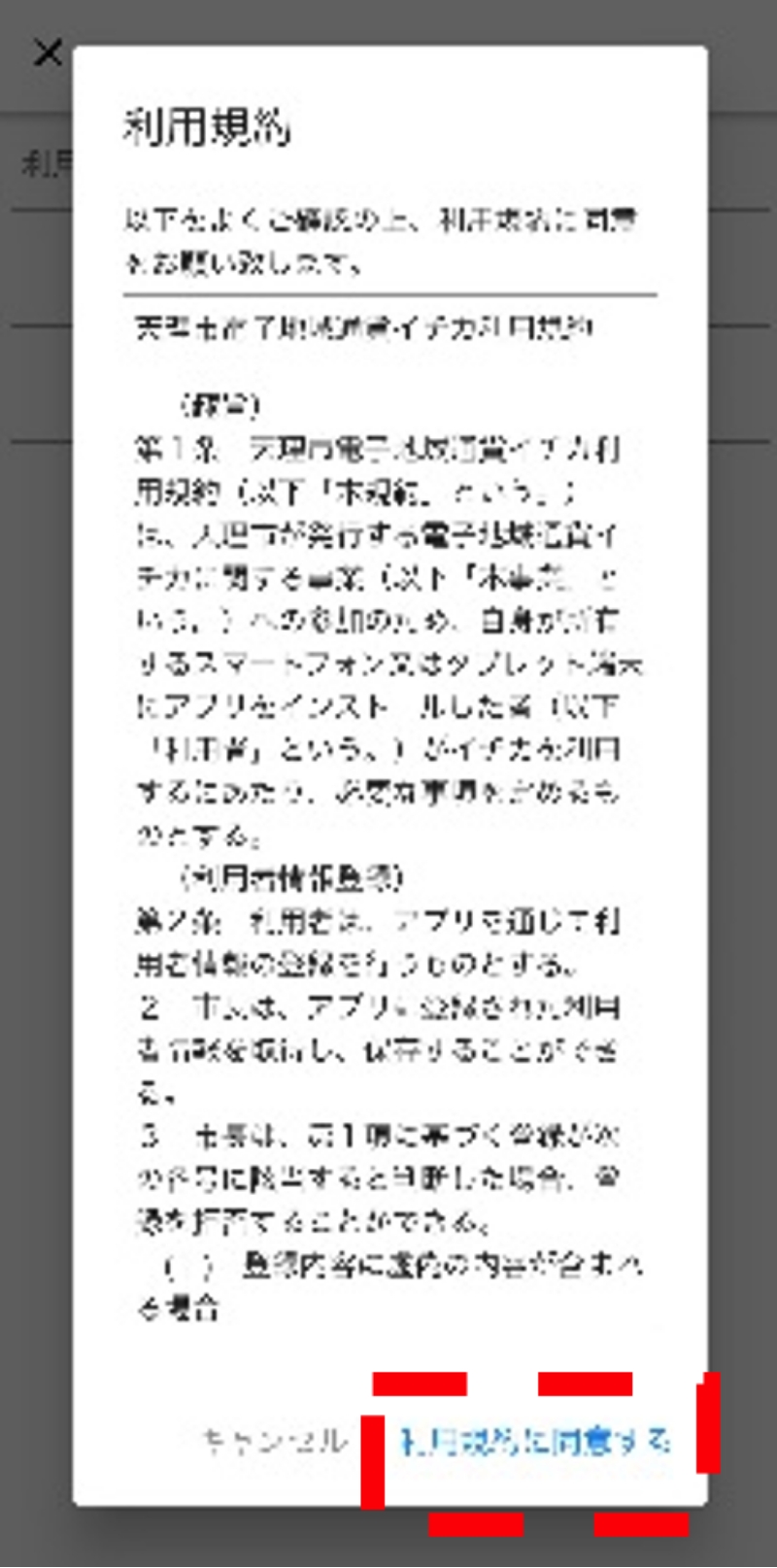This screenshot has width=777, height=1568.
Task: Close the screen with the X icon
Action: click(x=48, y=52)
